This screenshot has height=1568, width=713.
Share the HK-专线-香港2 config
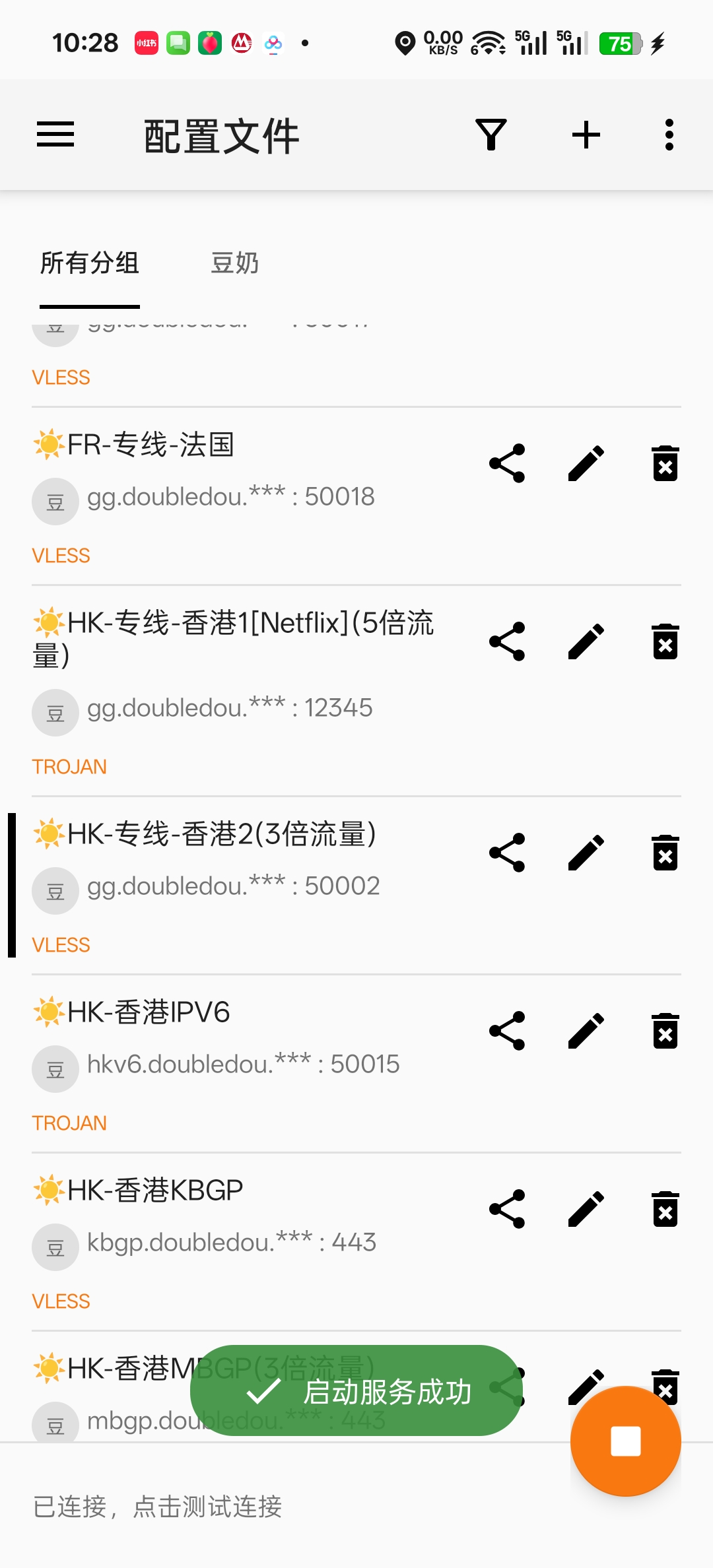click(x=507, y=853)
